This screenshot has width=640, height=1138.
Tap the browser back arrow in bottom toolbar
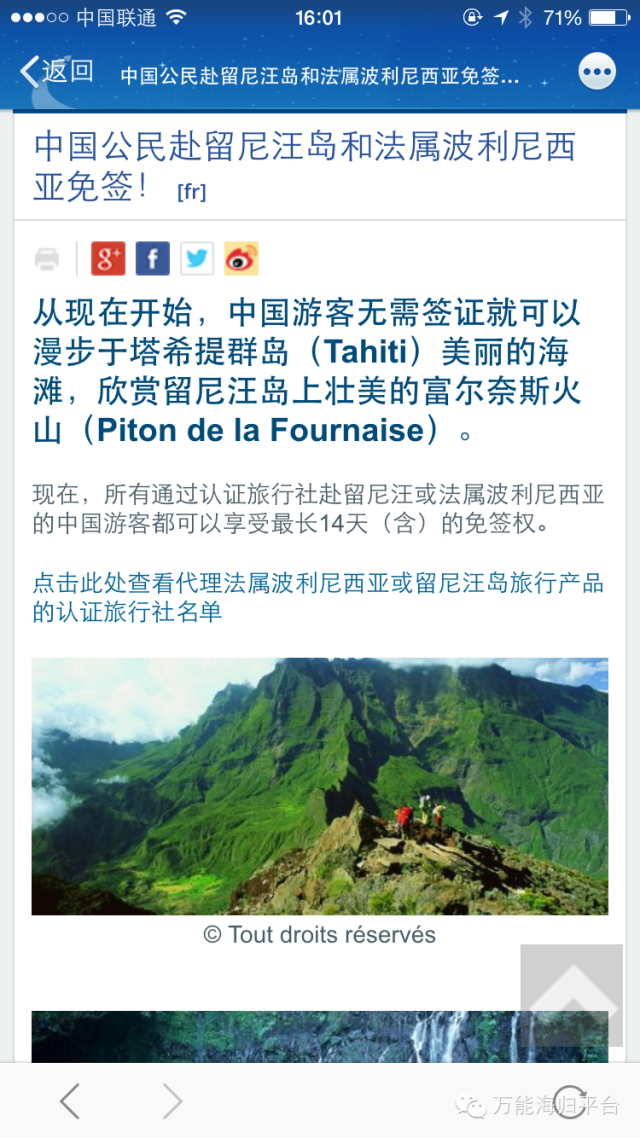point(69,1101)
